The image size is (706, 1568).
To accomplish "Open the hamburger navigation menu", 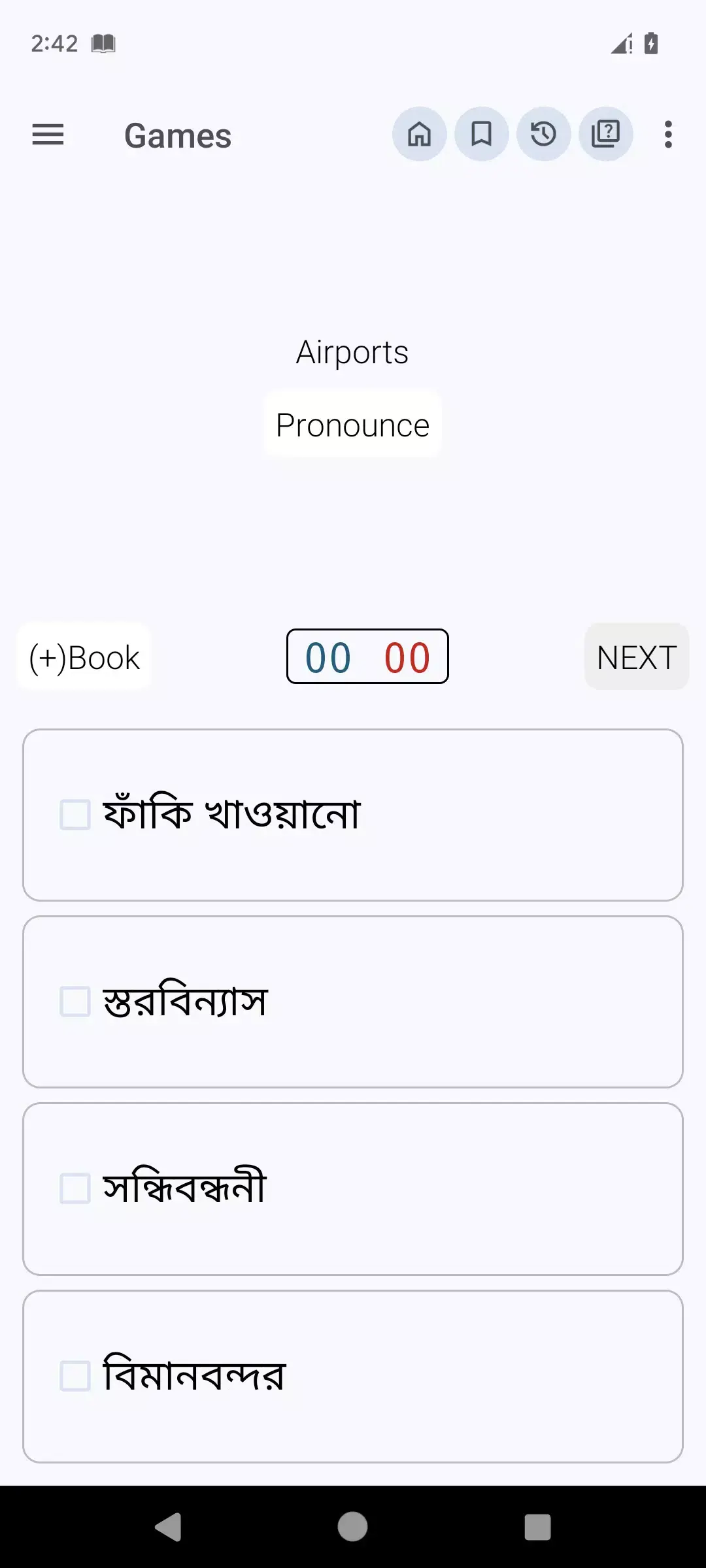I will [48, 135].
